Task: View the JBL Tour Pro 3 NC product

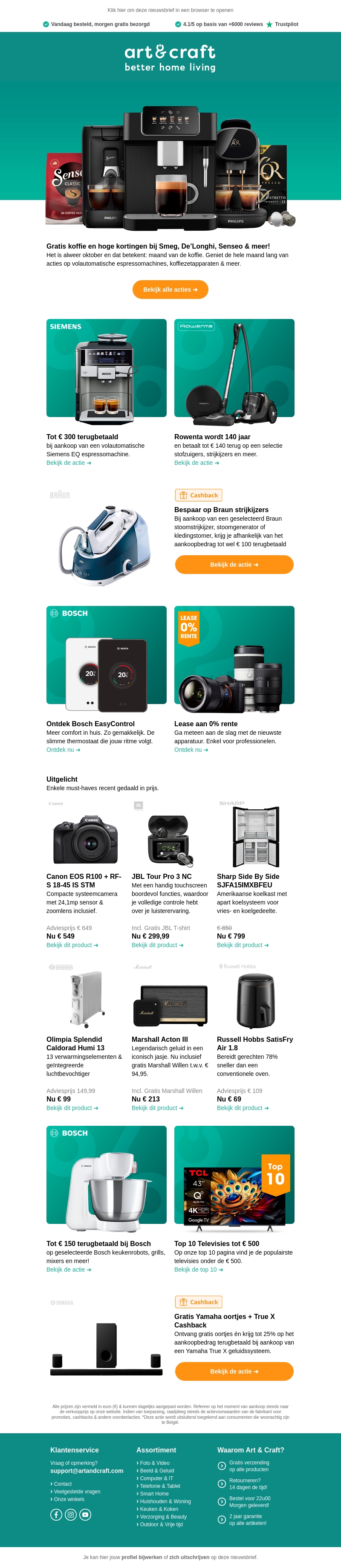Action: (157, 945)
